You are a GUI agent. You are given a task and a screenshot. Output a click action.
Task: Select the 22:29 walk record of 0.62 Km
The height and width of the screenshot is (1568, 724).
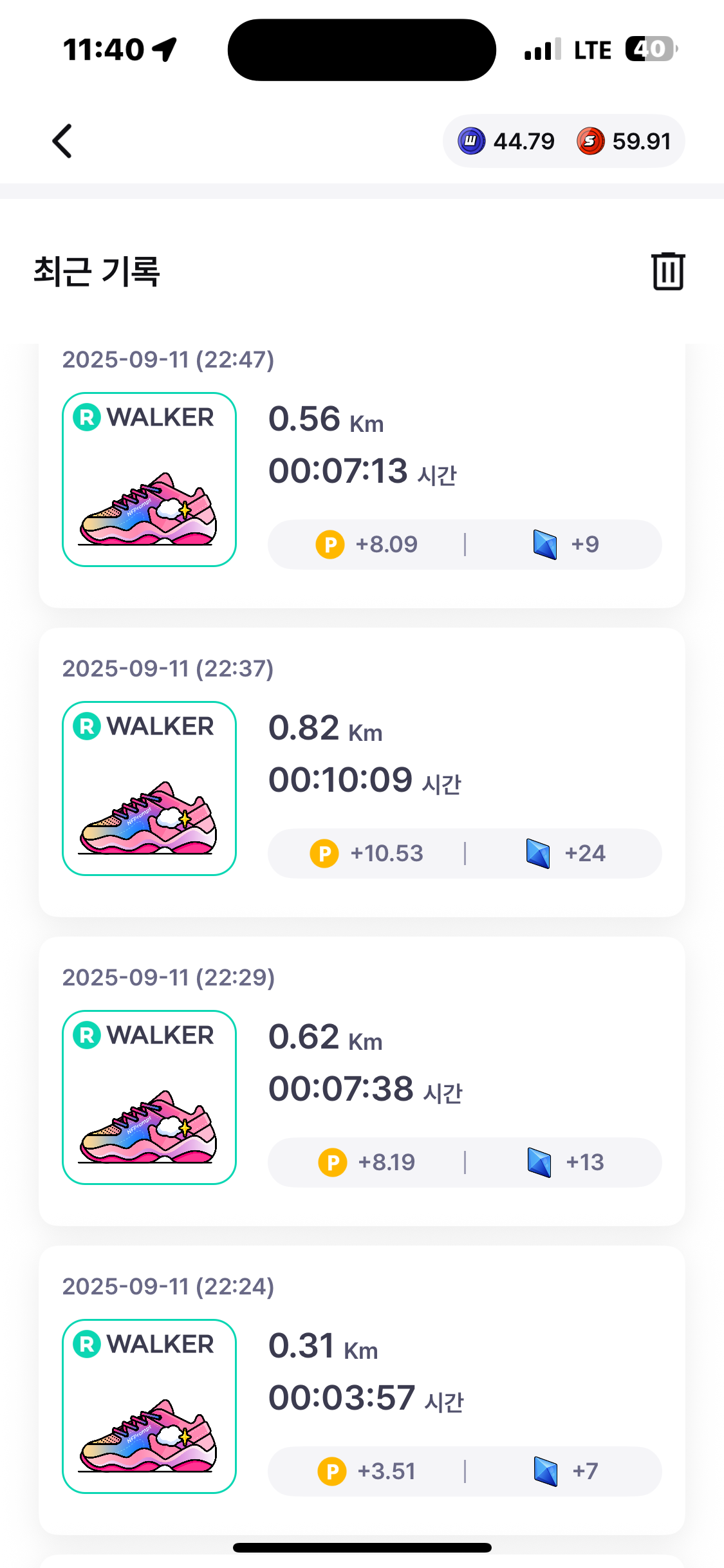[x=362, y=1081]
